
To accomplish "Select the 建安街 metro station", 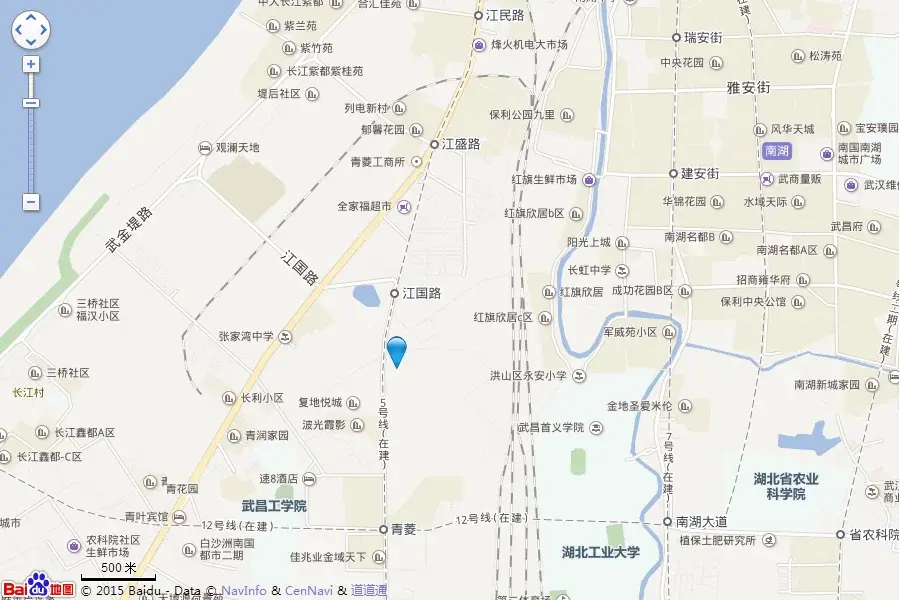I will (x=674, y=173).
